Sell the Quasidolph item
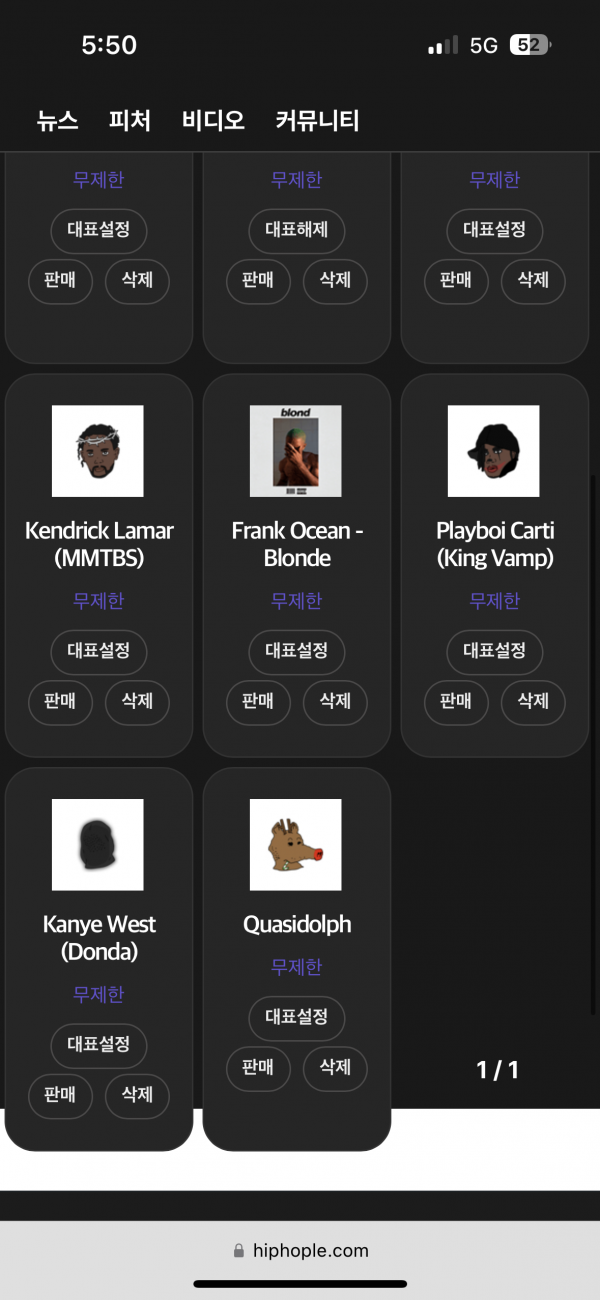 pyautogui.click(x=258, y=1069)
